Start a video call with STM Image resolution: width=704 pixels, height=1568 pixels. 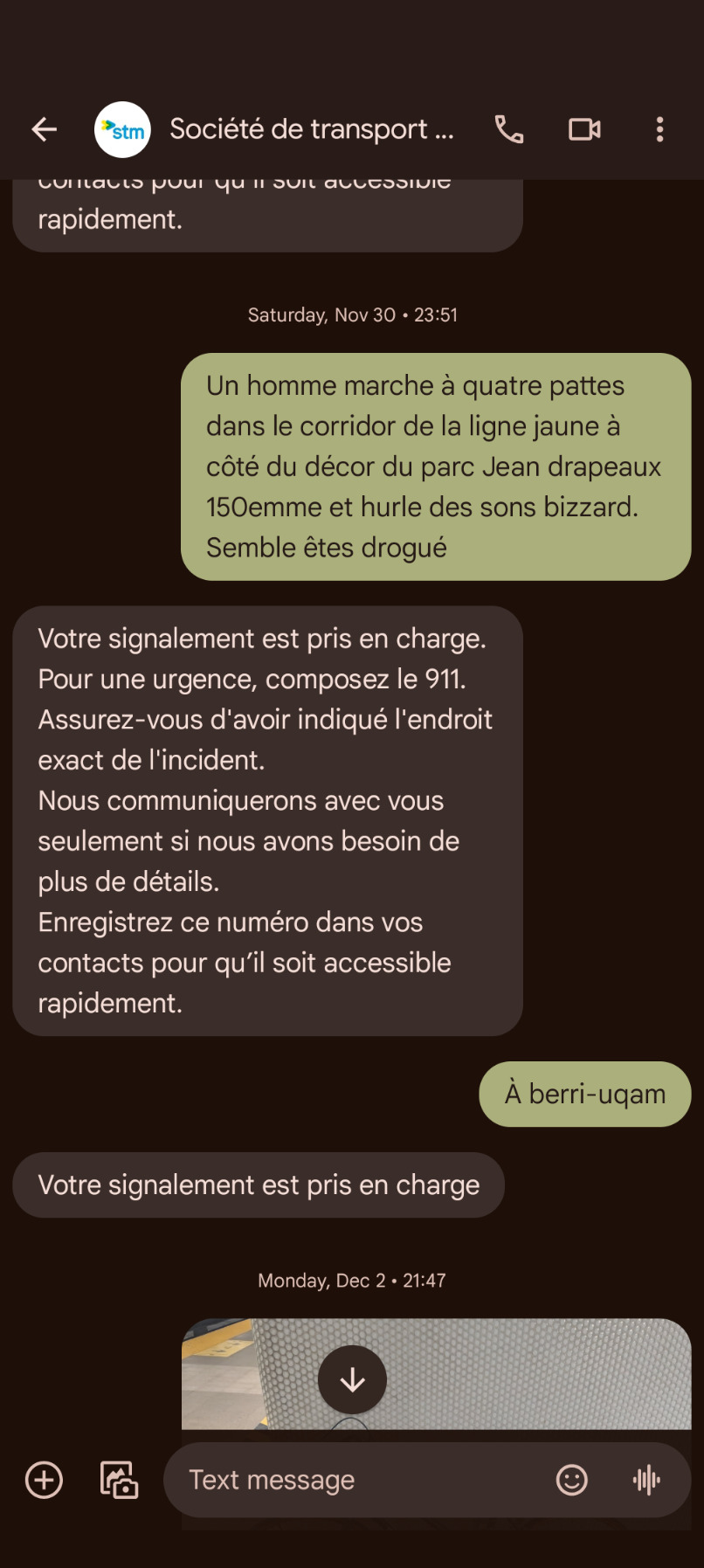click(584, 130)
